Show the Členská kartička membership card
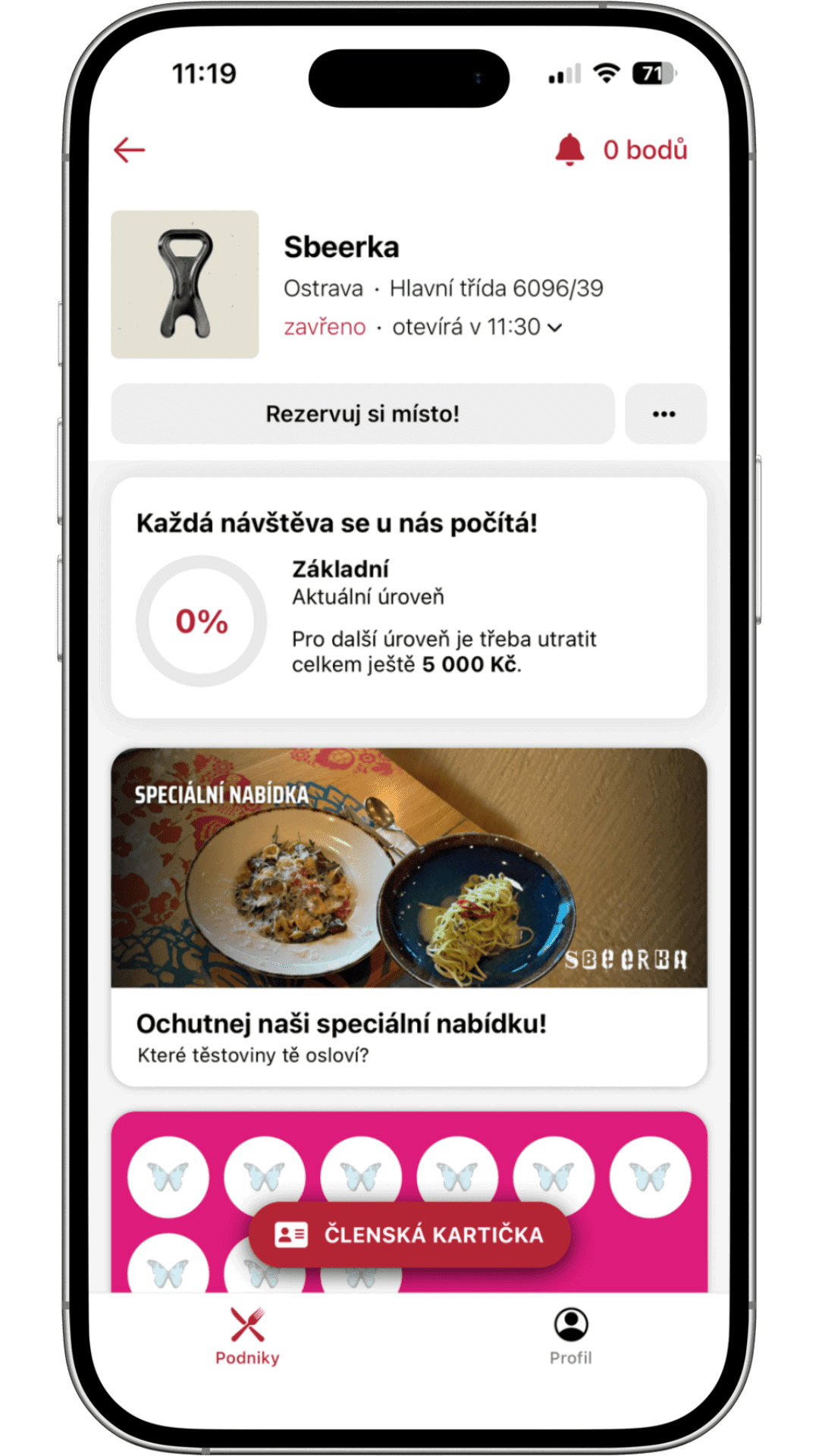Screen dimensions: 819x1456 point(409,1235)
